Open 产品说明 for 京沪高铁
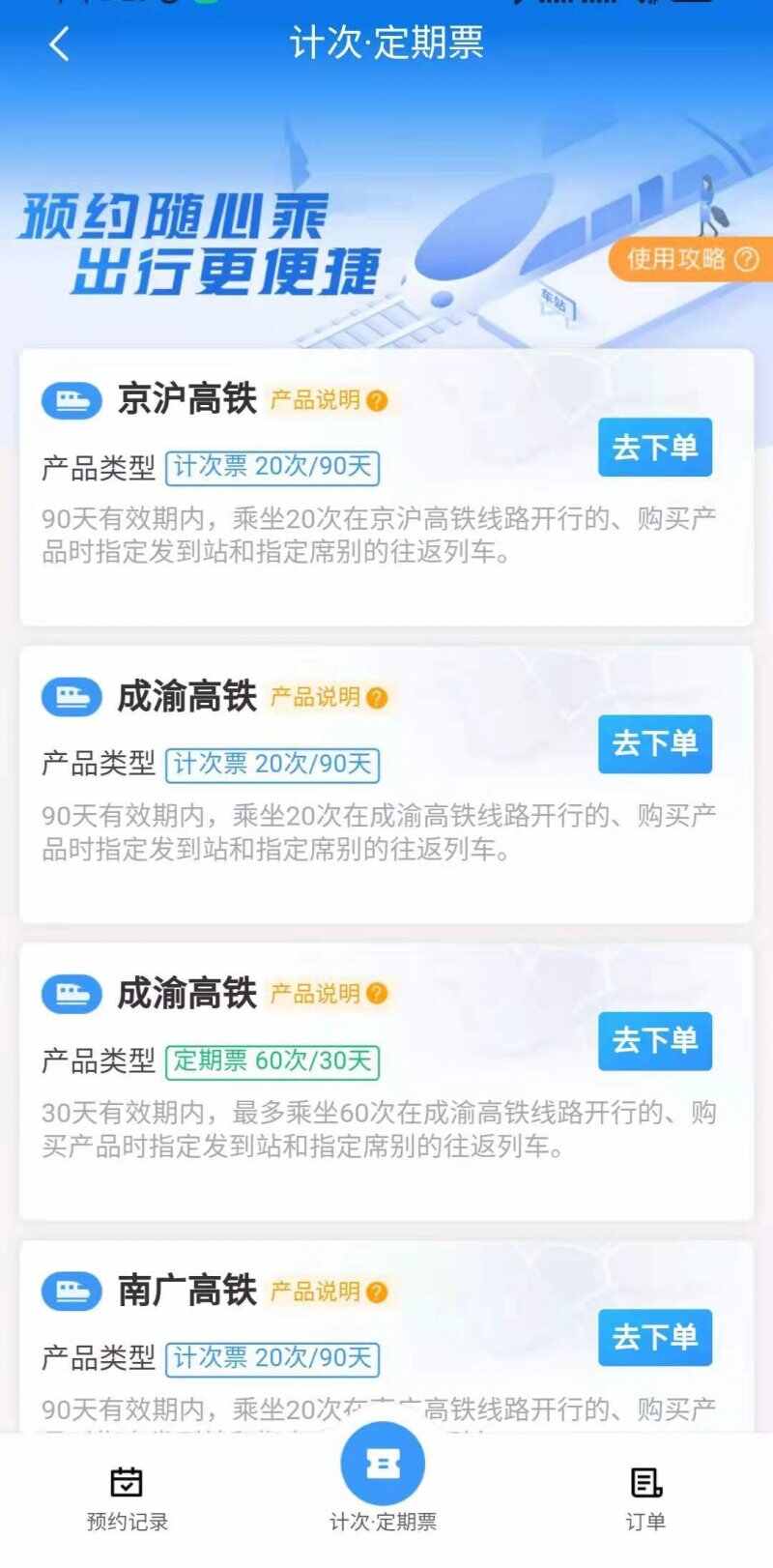The image size is (773, 1568). coord(328,400)
